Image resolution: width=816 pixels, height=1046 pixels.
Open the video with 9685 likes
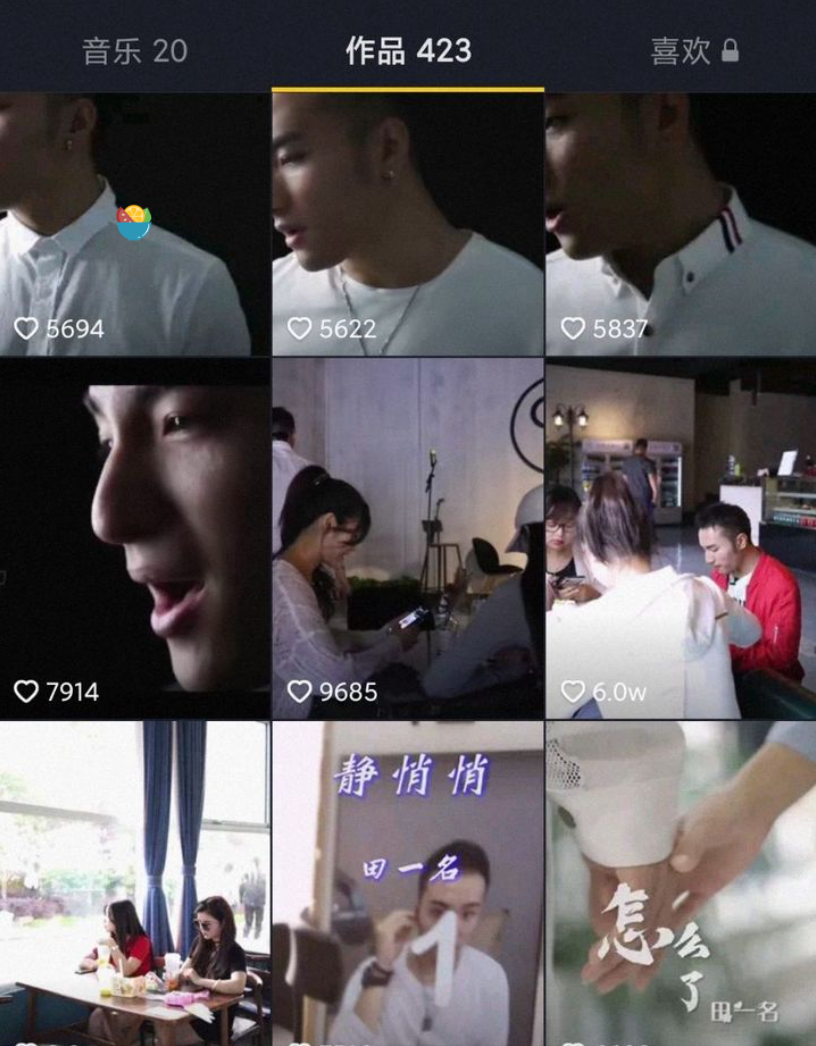coord(408,538)
